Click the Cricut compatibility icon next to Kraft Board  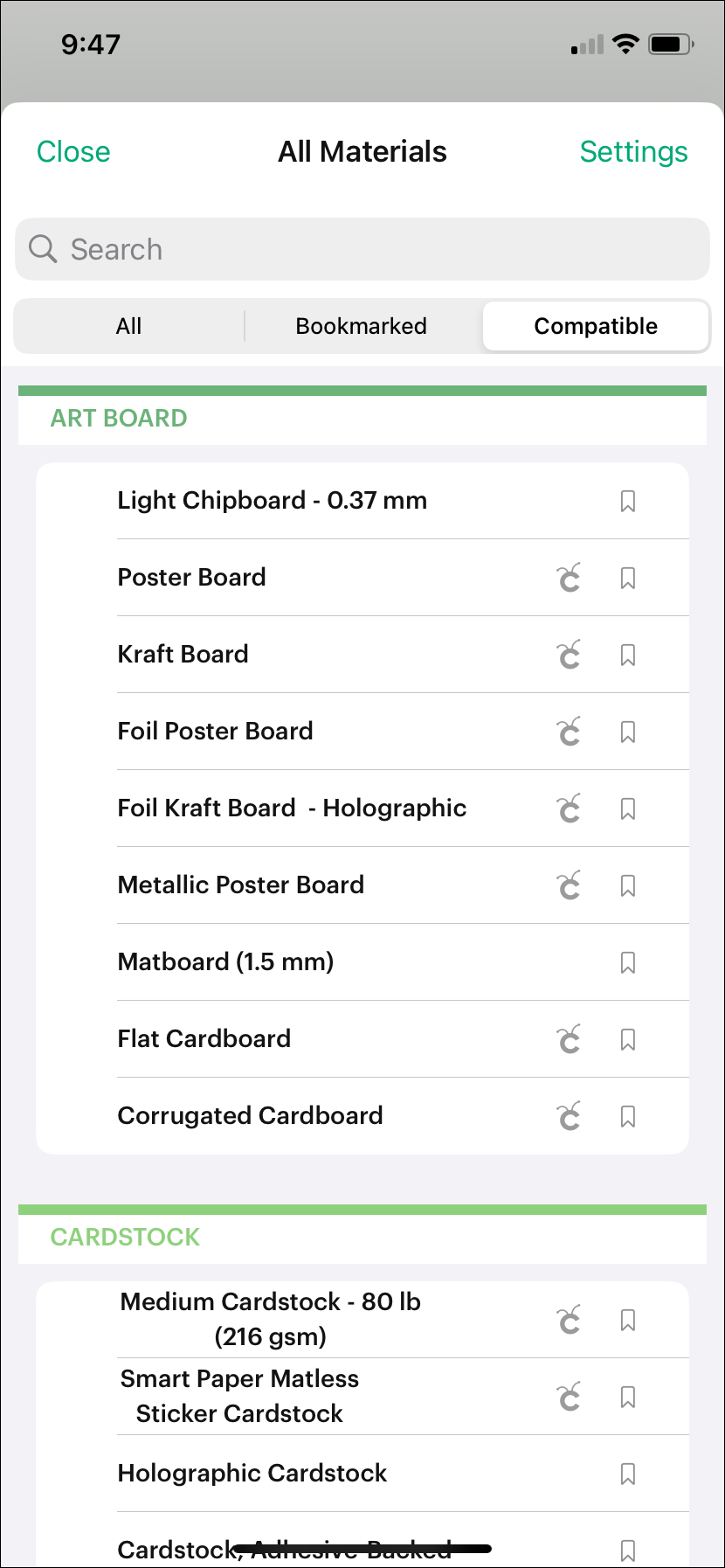(569, 655)
